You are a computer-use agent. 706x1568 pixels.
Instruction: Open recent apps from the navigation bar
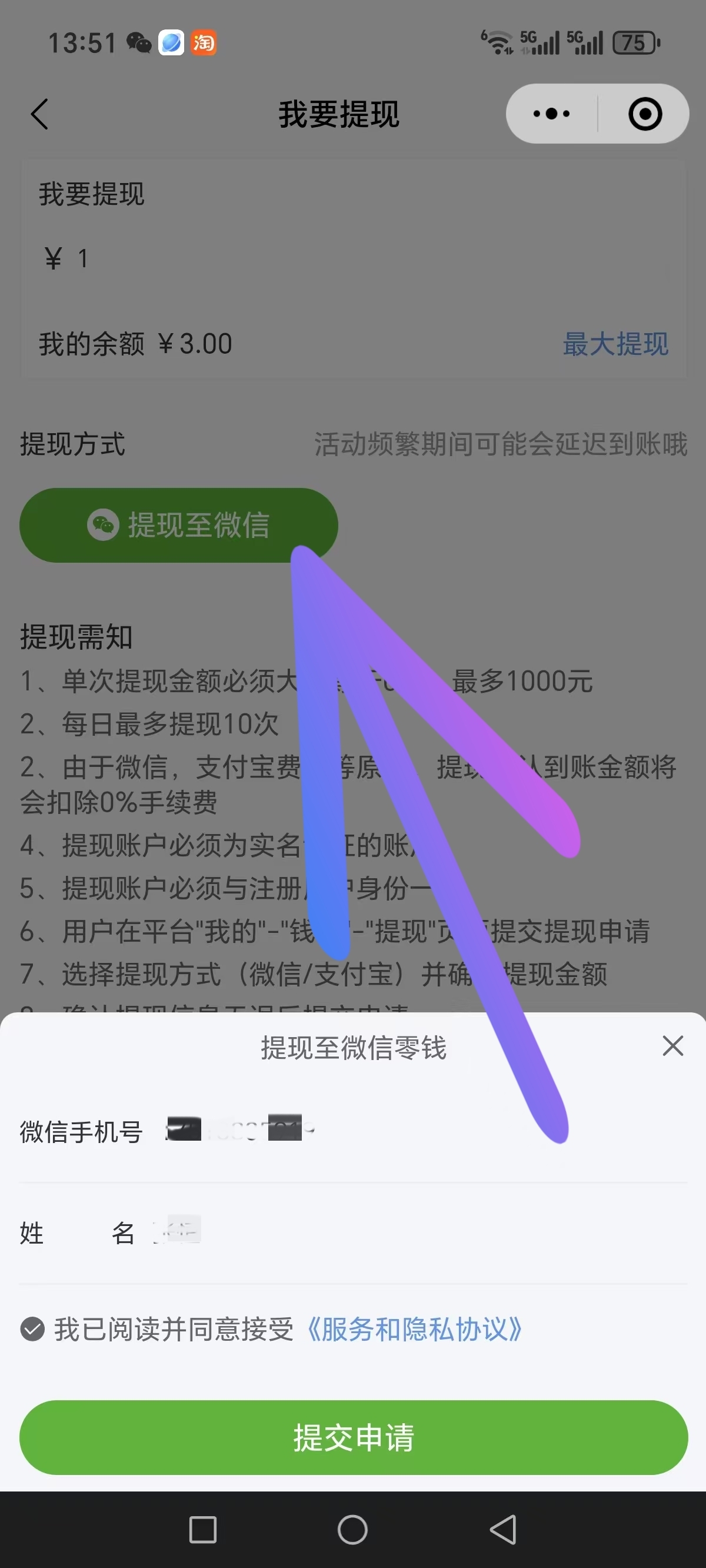(x=202, y=1529)
